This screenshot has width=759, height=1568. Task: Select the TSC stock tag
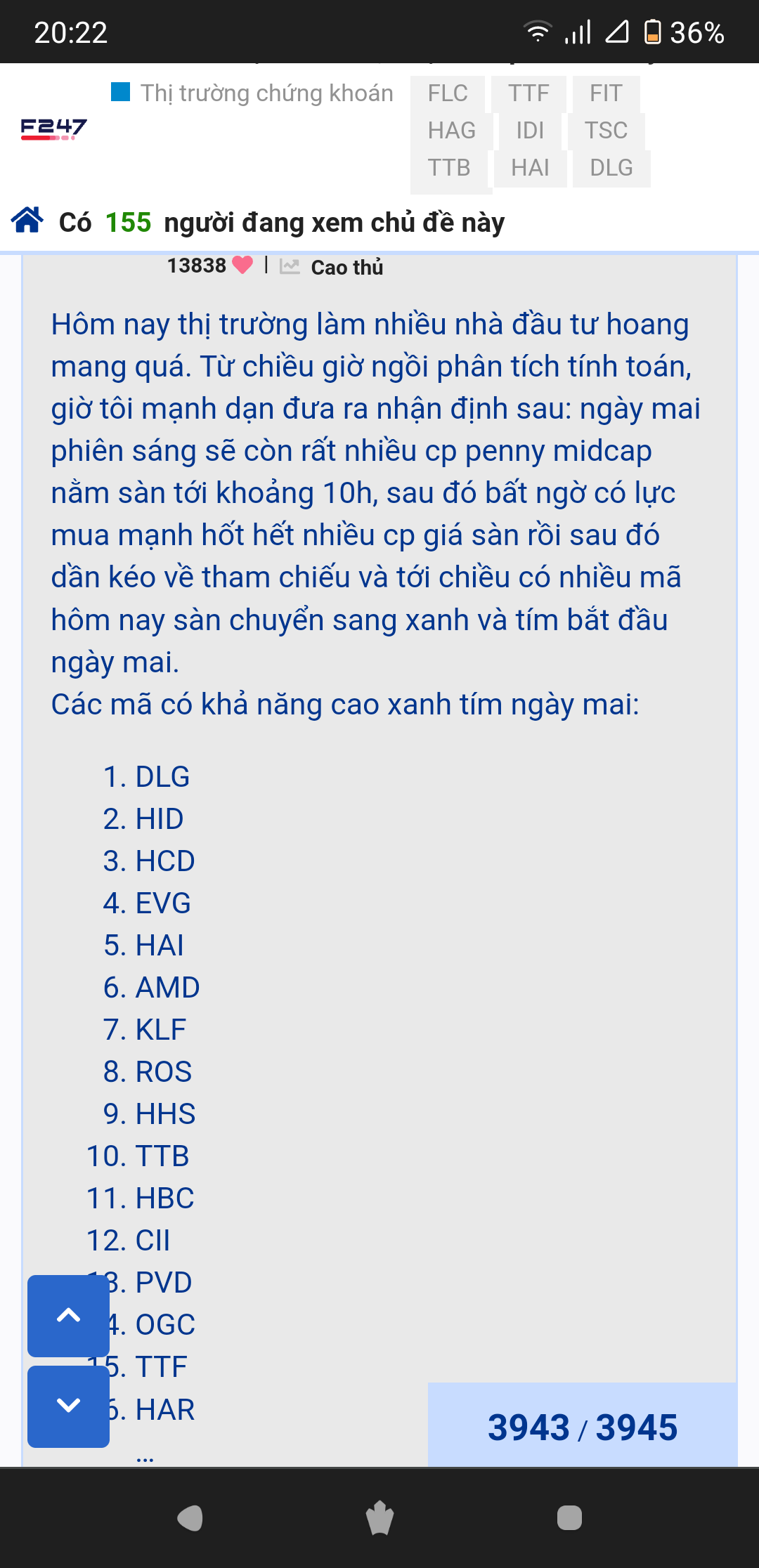[606, 131]
